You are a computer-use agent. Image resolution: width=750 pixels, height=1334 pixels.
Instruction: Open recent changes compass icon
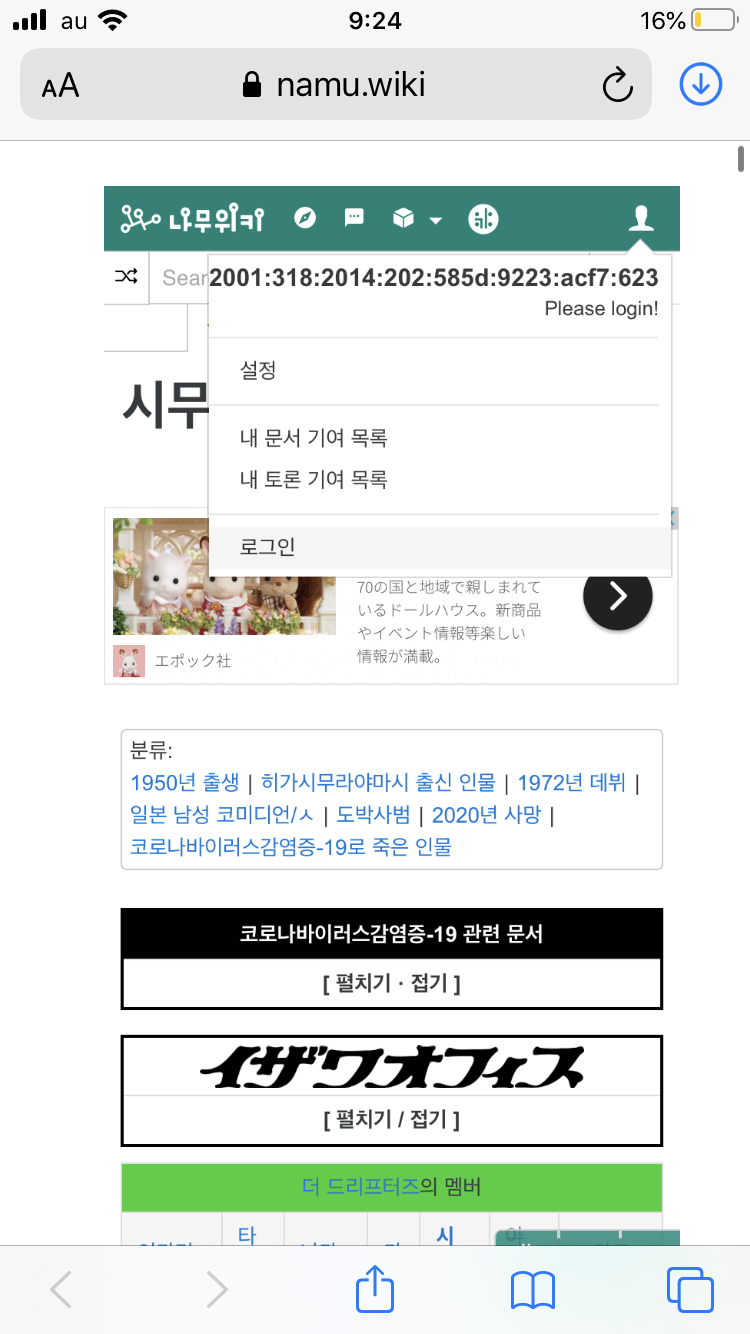304,218
